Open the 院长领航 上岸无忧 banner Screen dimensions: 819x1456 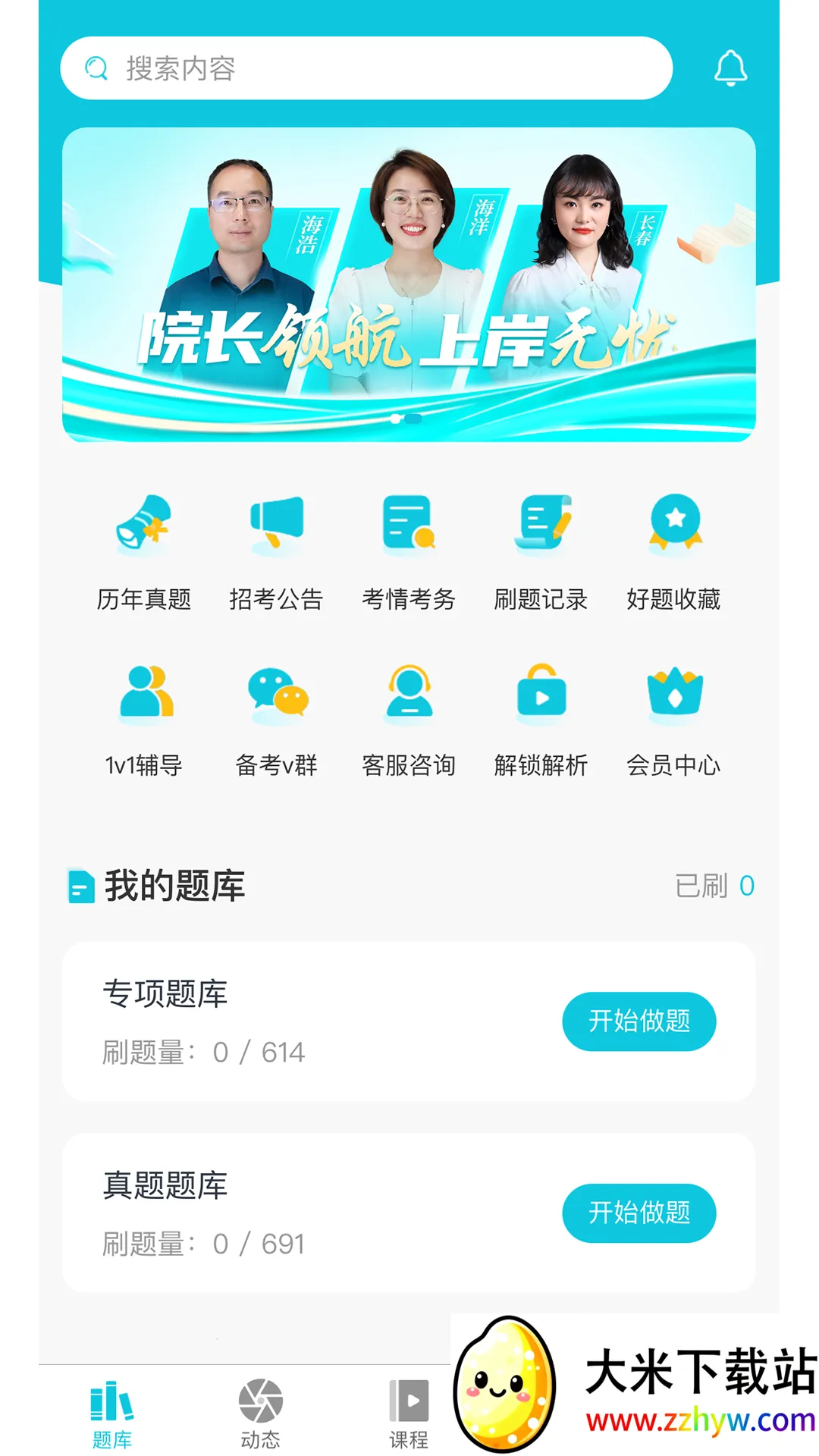tap(409, 284)
